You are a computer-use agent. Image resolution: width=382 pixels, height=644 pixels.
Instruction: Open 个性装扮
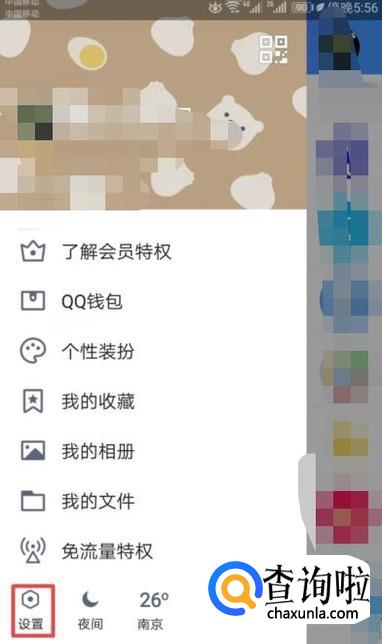tap(153, 351)
